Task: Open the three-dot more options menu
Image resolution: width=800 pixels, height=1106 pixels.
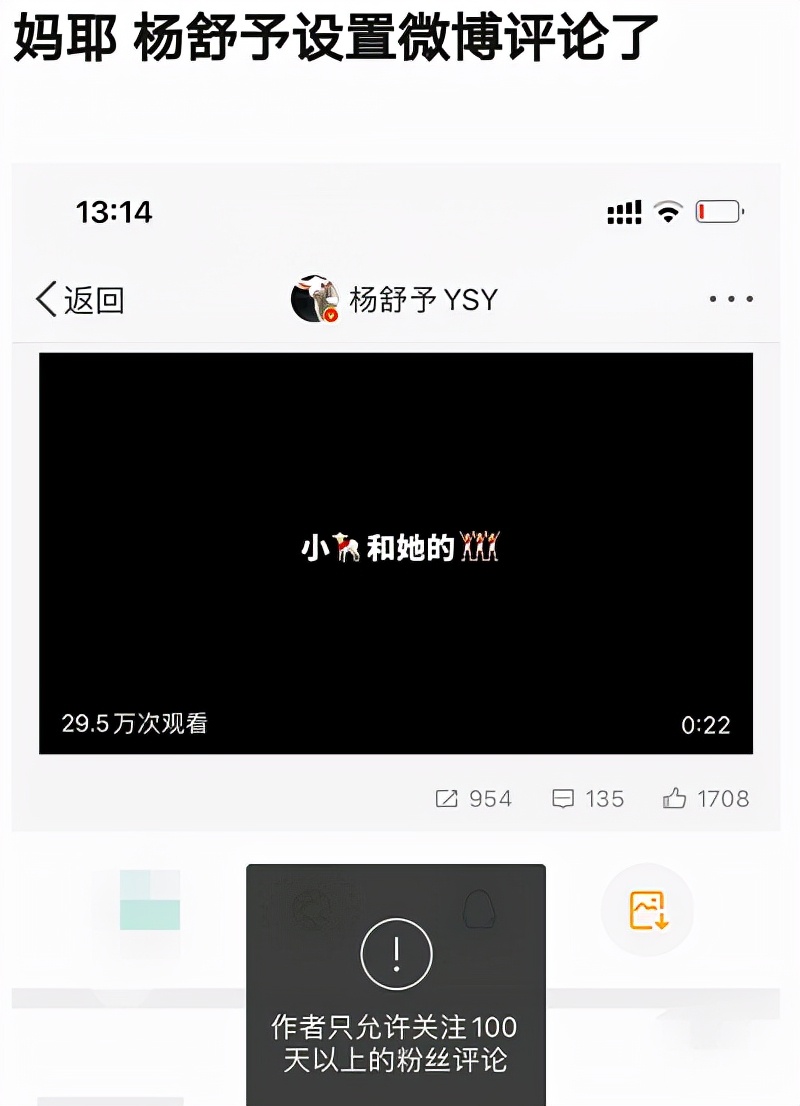Action: coord(730,297)
